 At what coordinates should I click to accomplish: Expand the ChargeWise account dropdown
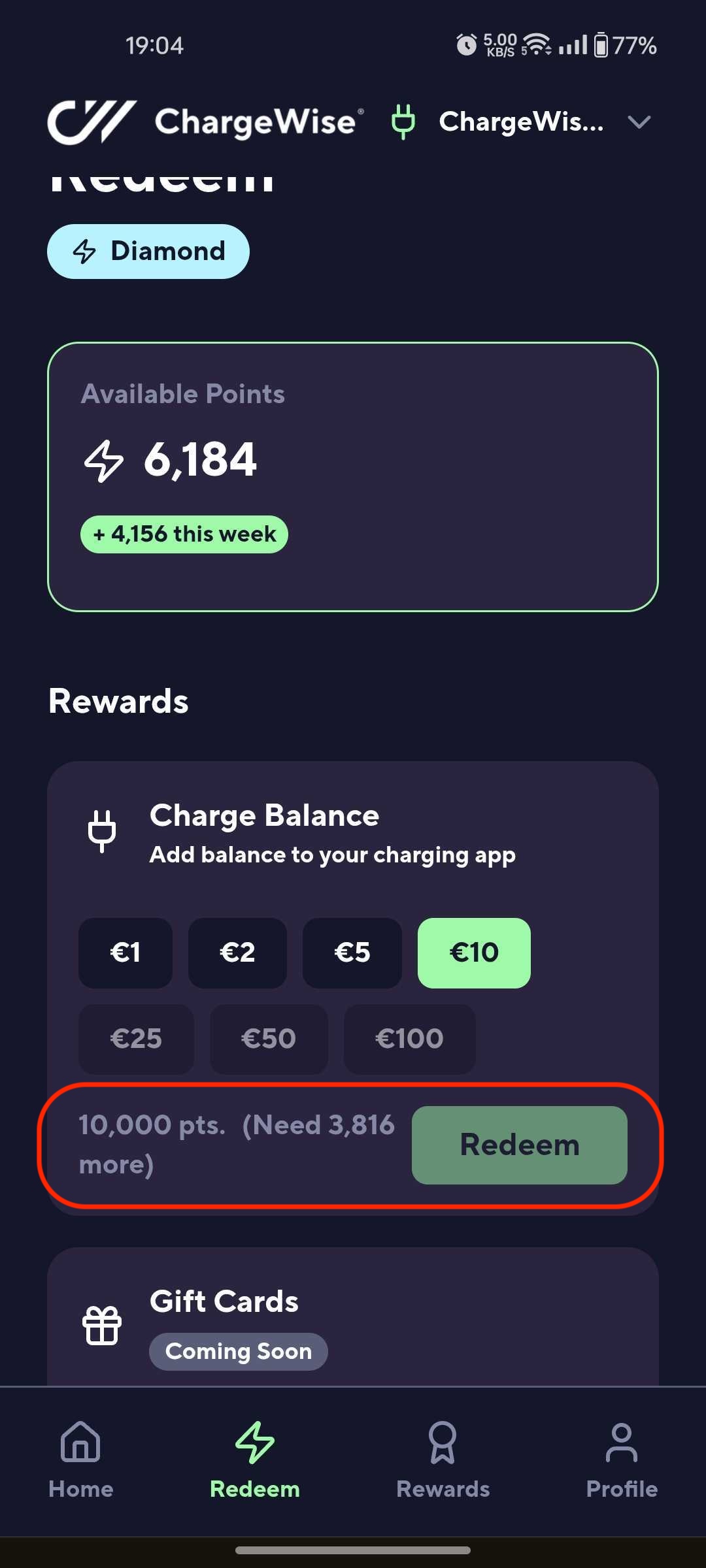pyautogui.click(x=638, y=122)
